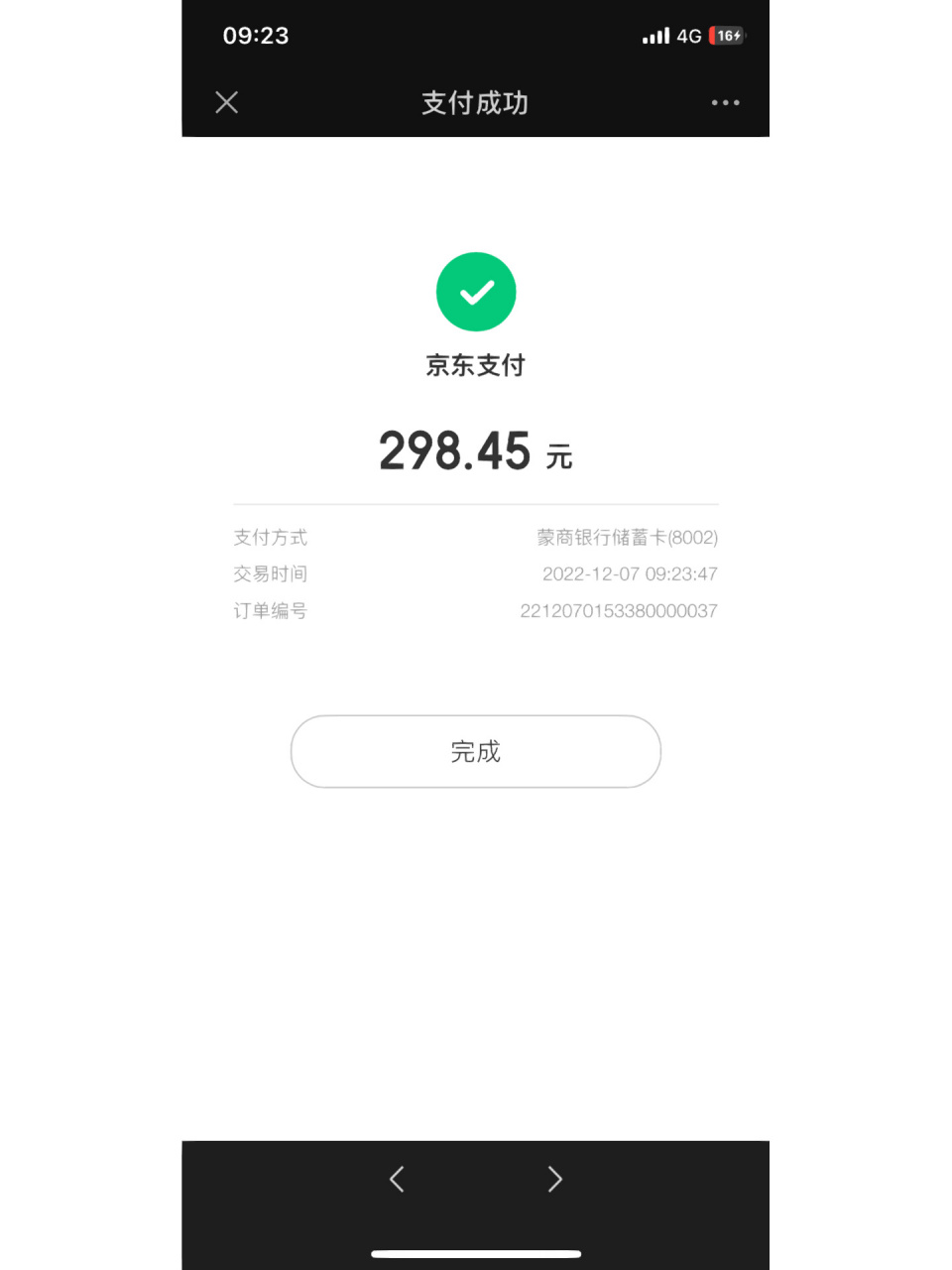Click the status bar clock showing 09:23

[256, 36]
